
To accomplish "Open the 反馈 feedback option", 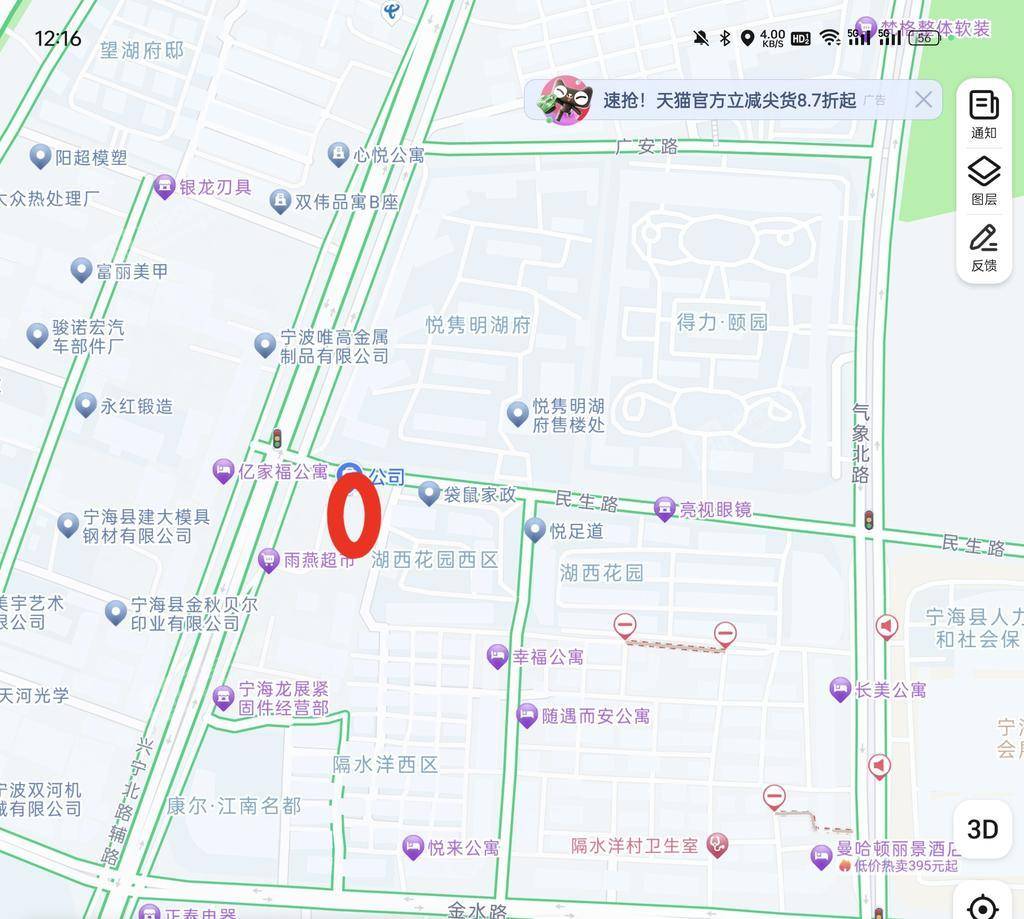I will pyautogui.click(x=984, y=248).
